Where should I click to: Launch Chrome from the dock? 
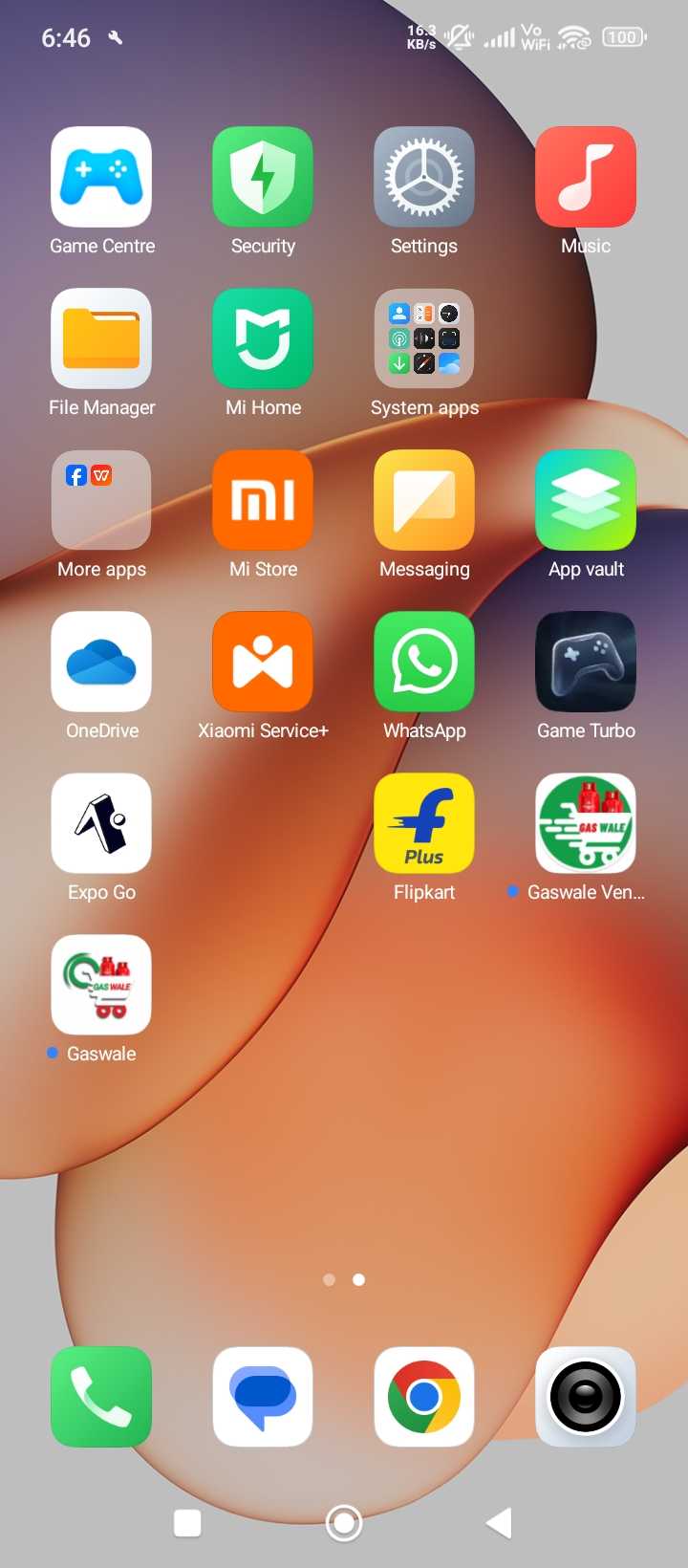pyautogui.click(x=424, y=1397)
